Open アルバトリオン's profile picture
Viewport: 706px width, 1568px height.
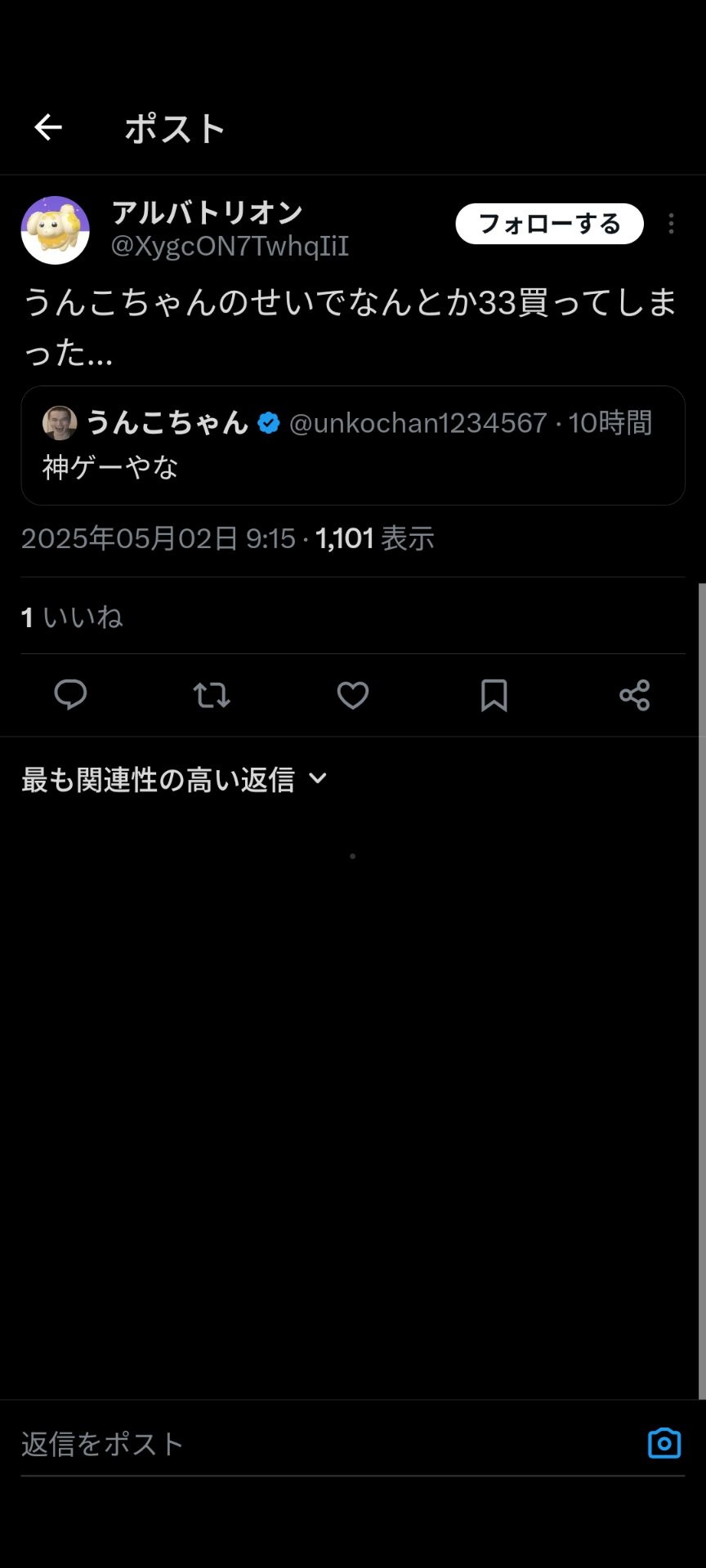55,230
